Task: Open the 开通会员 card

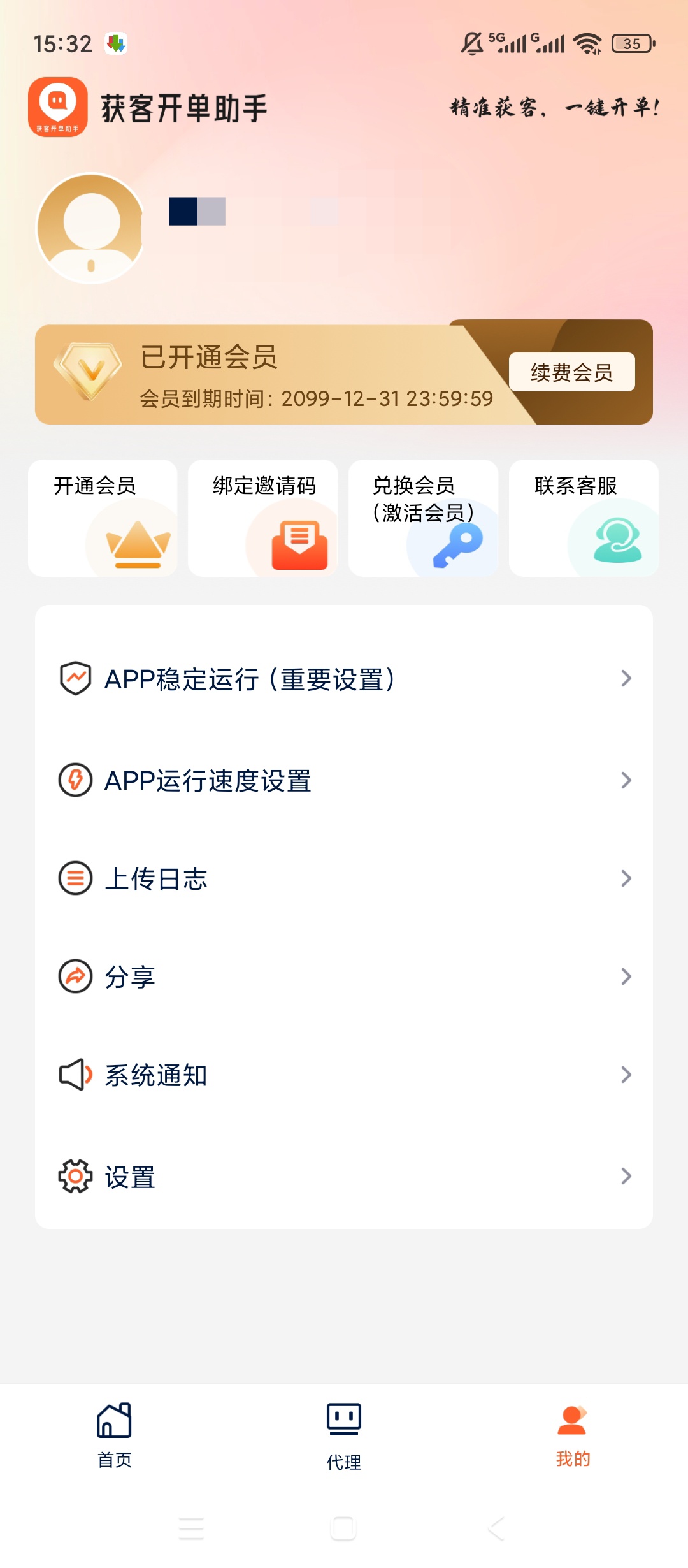Action: (103, 518)
